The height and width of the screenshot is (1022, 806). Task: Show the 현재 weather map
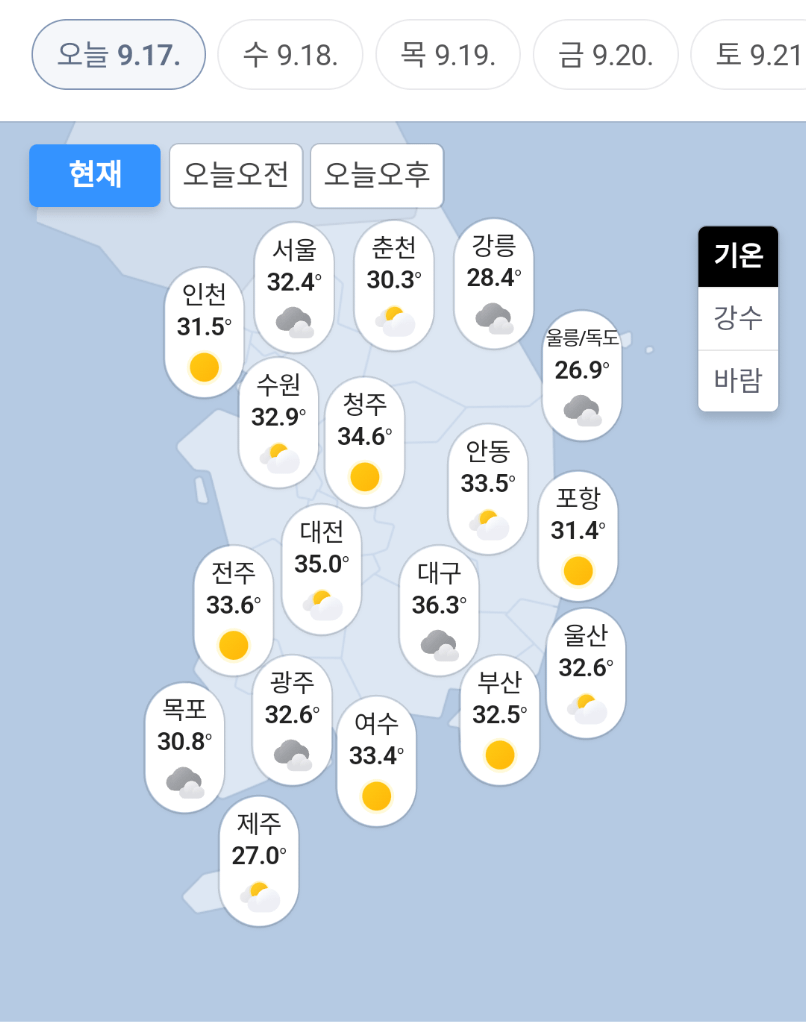pos(95,175)
